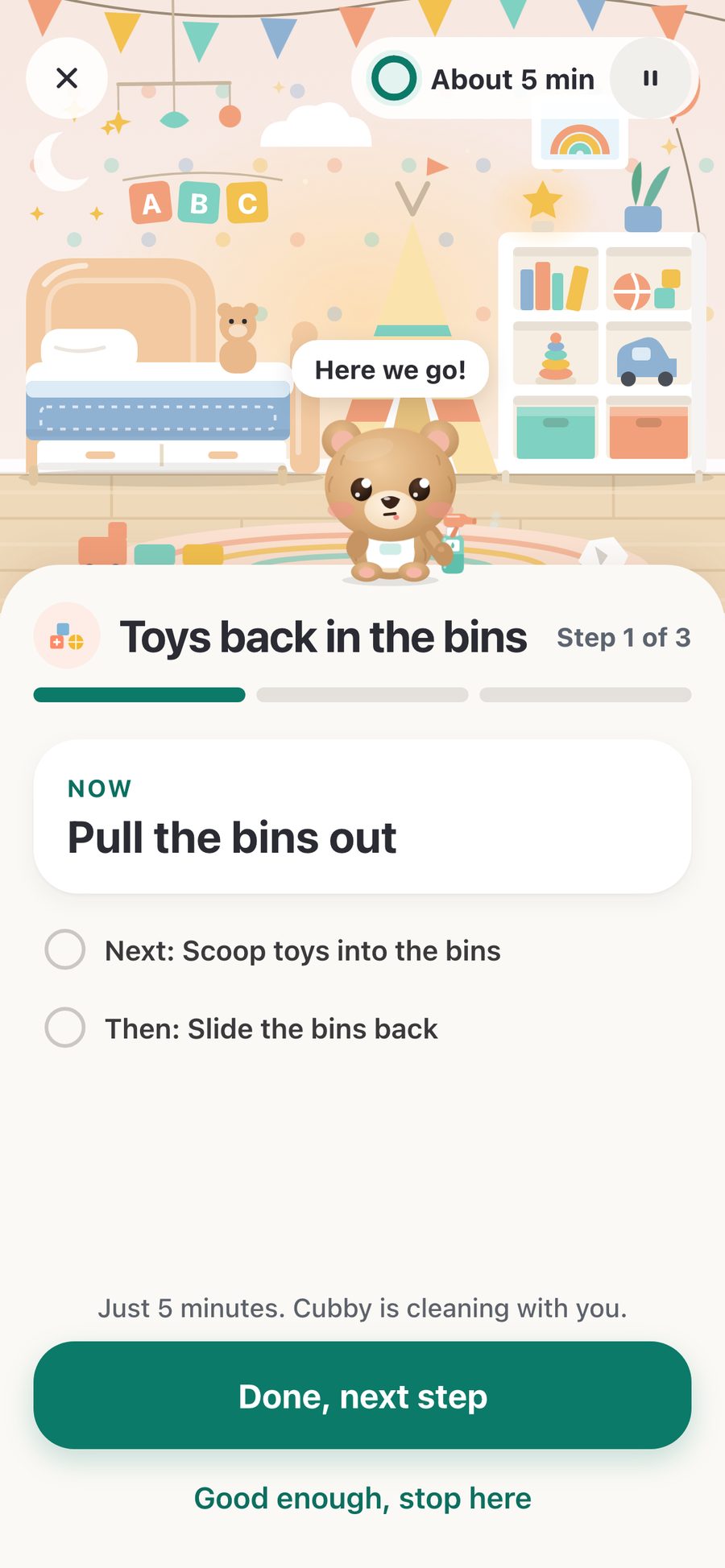Pause the cleaning timer
Image resolution: width=725 pixels, height=1568 pixels.
pos(650,78)
